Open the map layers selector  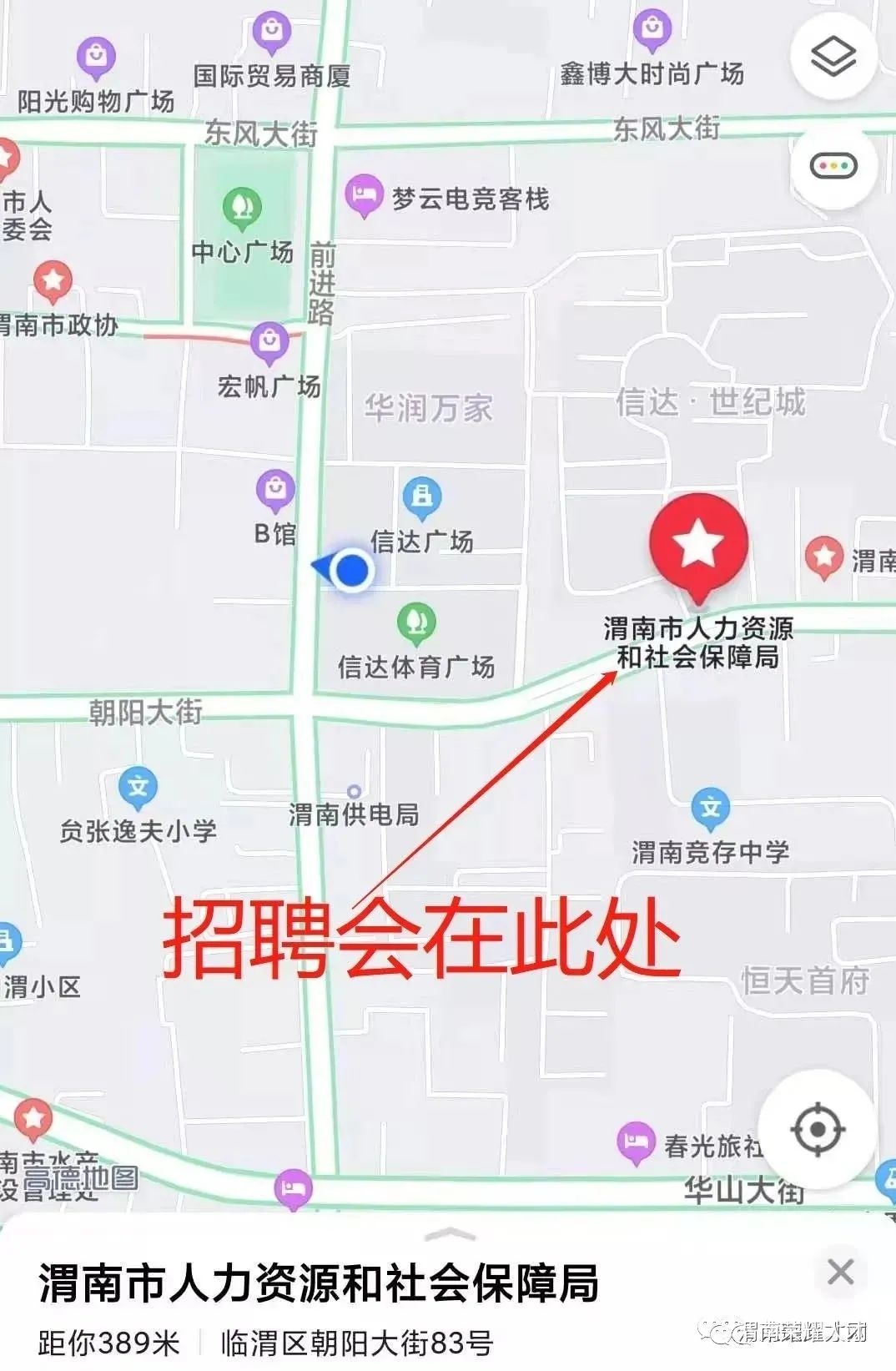(833, 57)
